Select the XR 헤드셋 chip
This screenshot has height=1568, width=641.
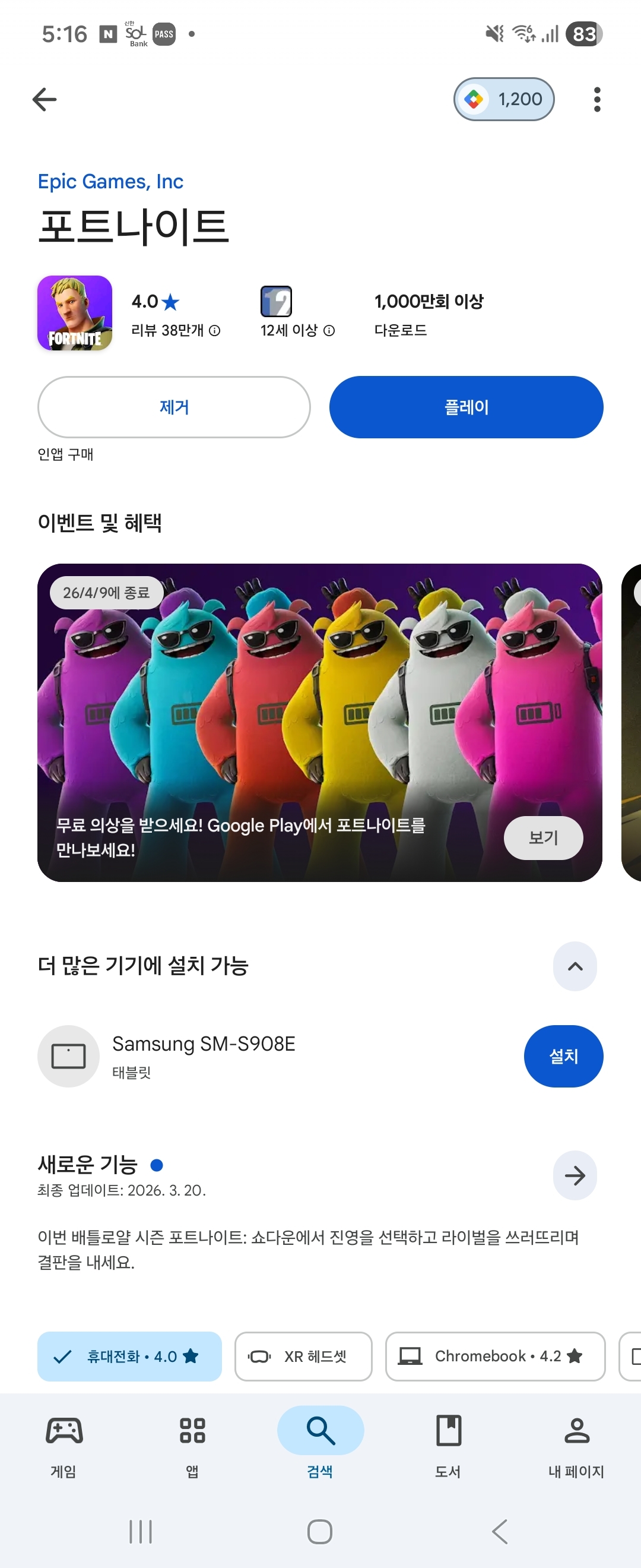tap(303, 1356)
